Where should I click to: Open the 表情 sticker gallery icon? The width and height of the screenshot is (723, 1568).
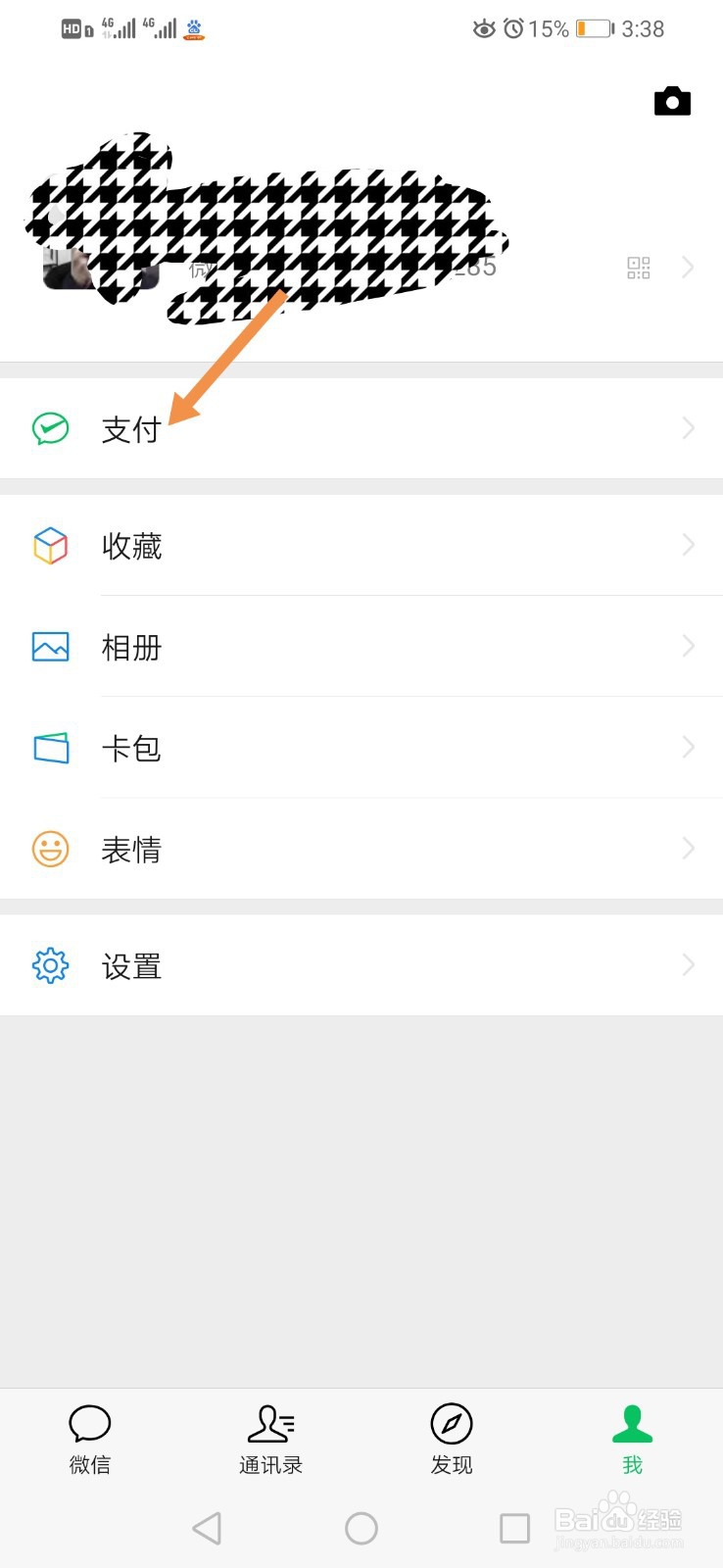(50, 849)
